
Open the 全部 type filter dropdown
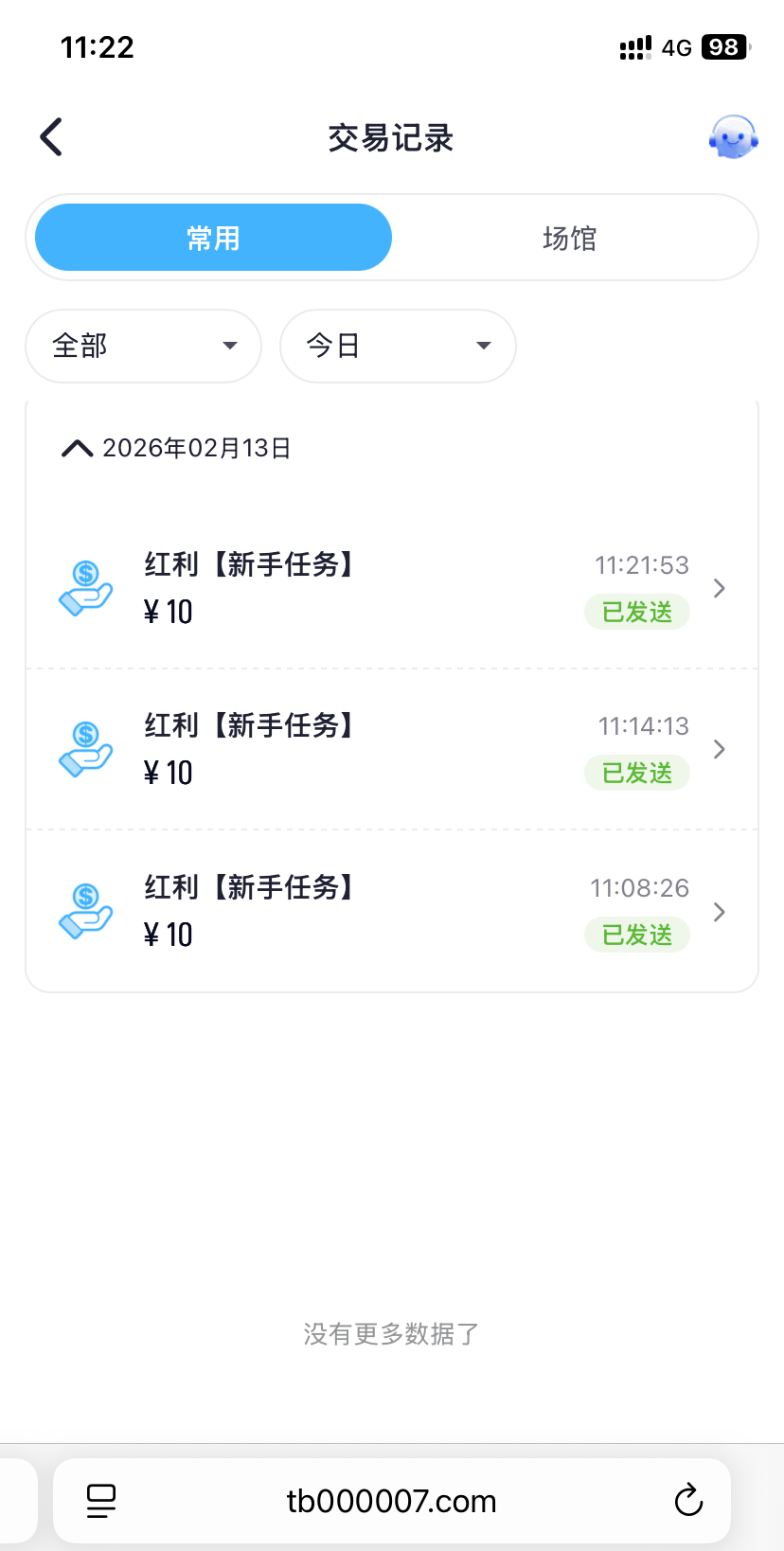pos(143,346)
